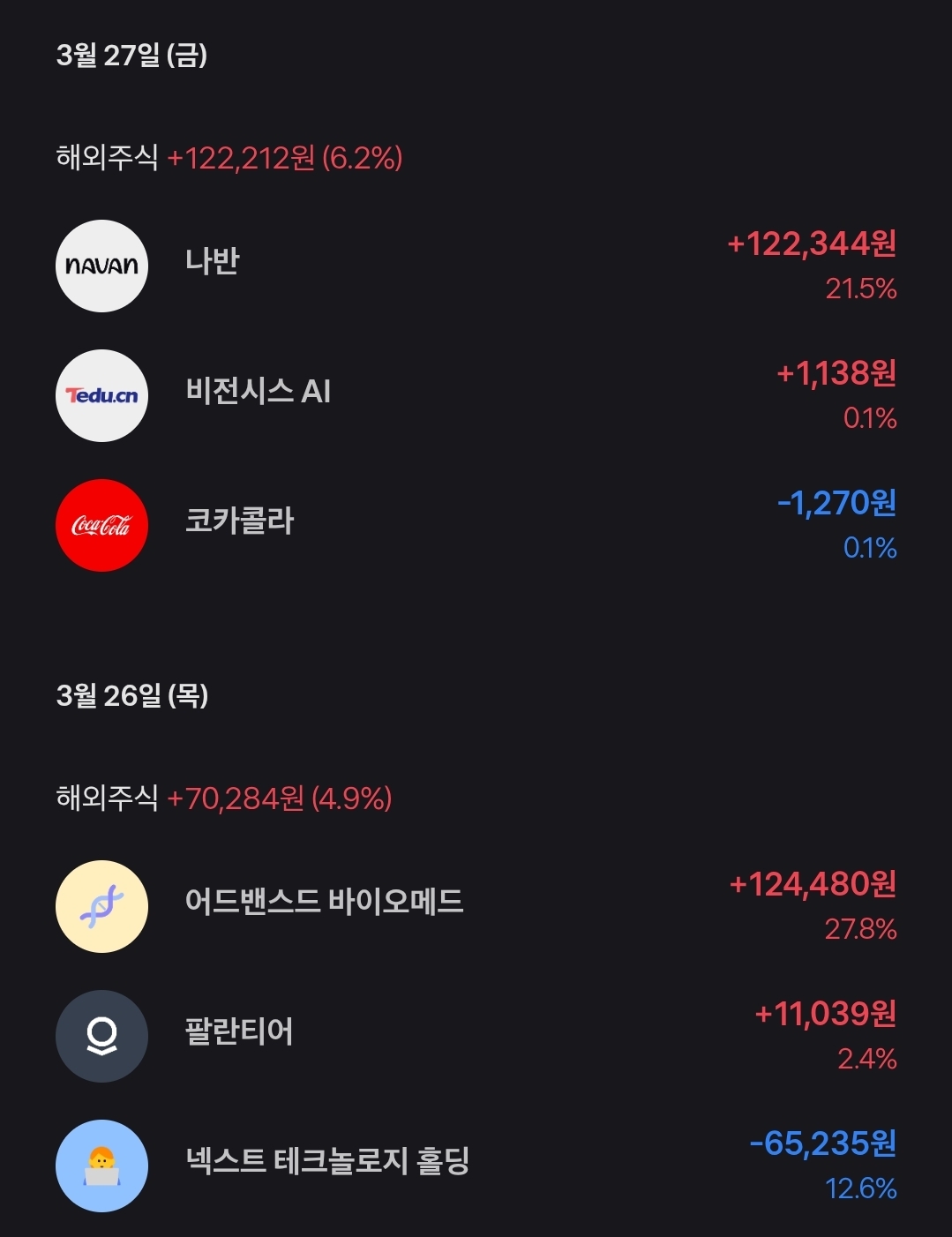Open 넥스트 테크놀로지 홀딩 stock row
The image size is (952, 1237).
pyautogui.click(x=326, y=1163)
